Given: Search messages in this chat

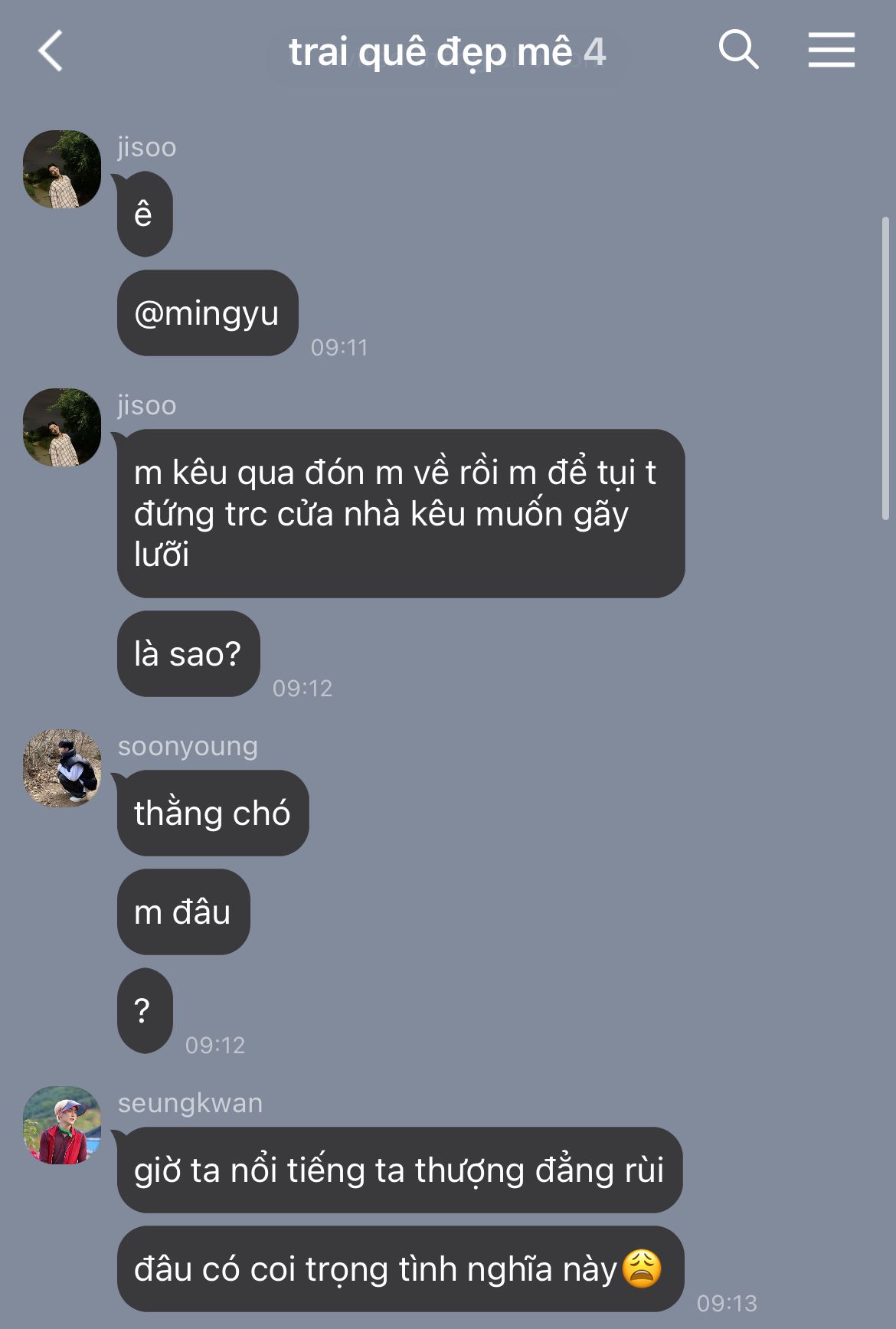Looking at the screenshot, I should tap(738, 51).
